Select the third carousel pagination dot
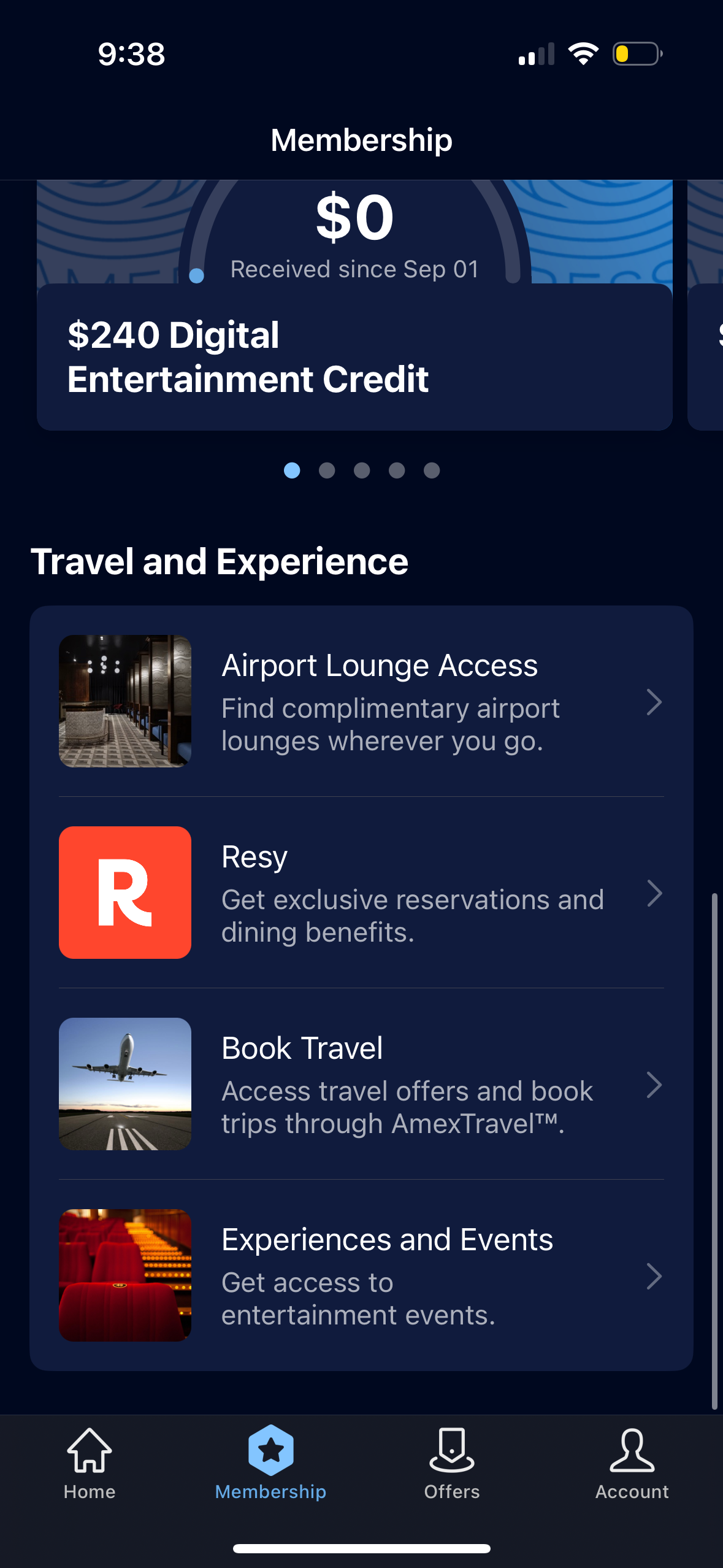723x1568 pixels. 361,471
